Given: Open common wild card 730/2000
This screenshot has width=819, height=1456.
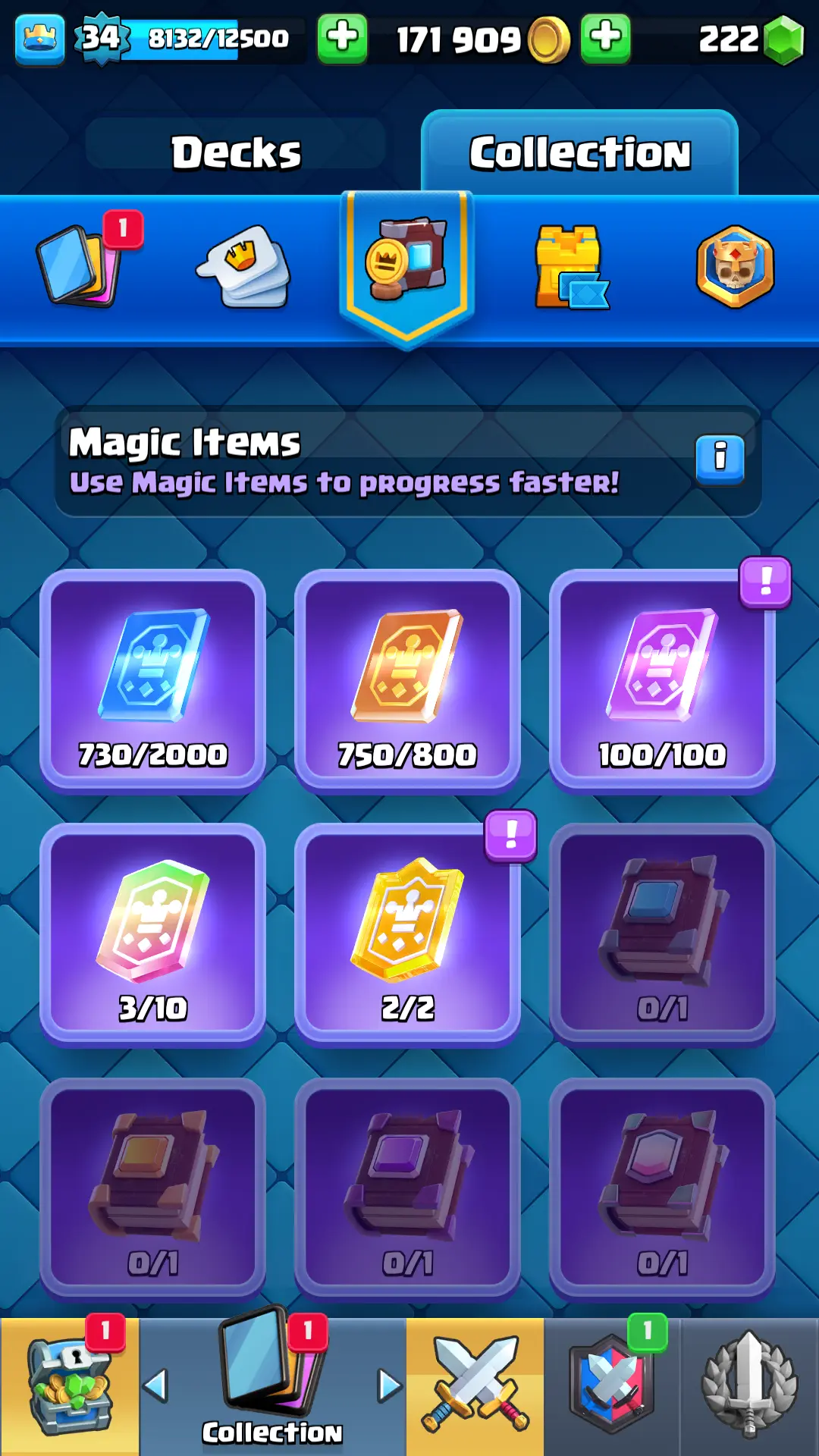Looking at the screenshot, I should pos(152,680).
